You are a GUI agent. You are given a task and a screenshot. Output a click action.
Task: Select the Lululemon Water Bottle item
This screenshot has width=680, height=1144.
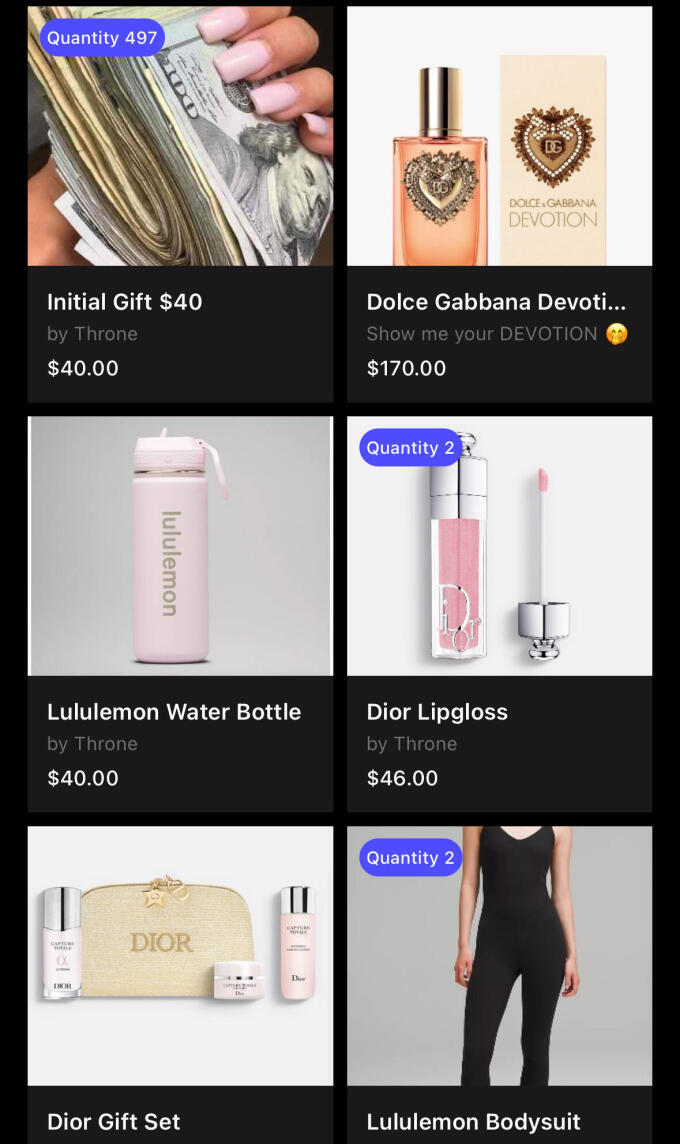coord(180,613)
